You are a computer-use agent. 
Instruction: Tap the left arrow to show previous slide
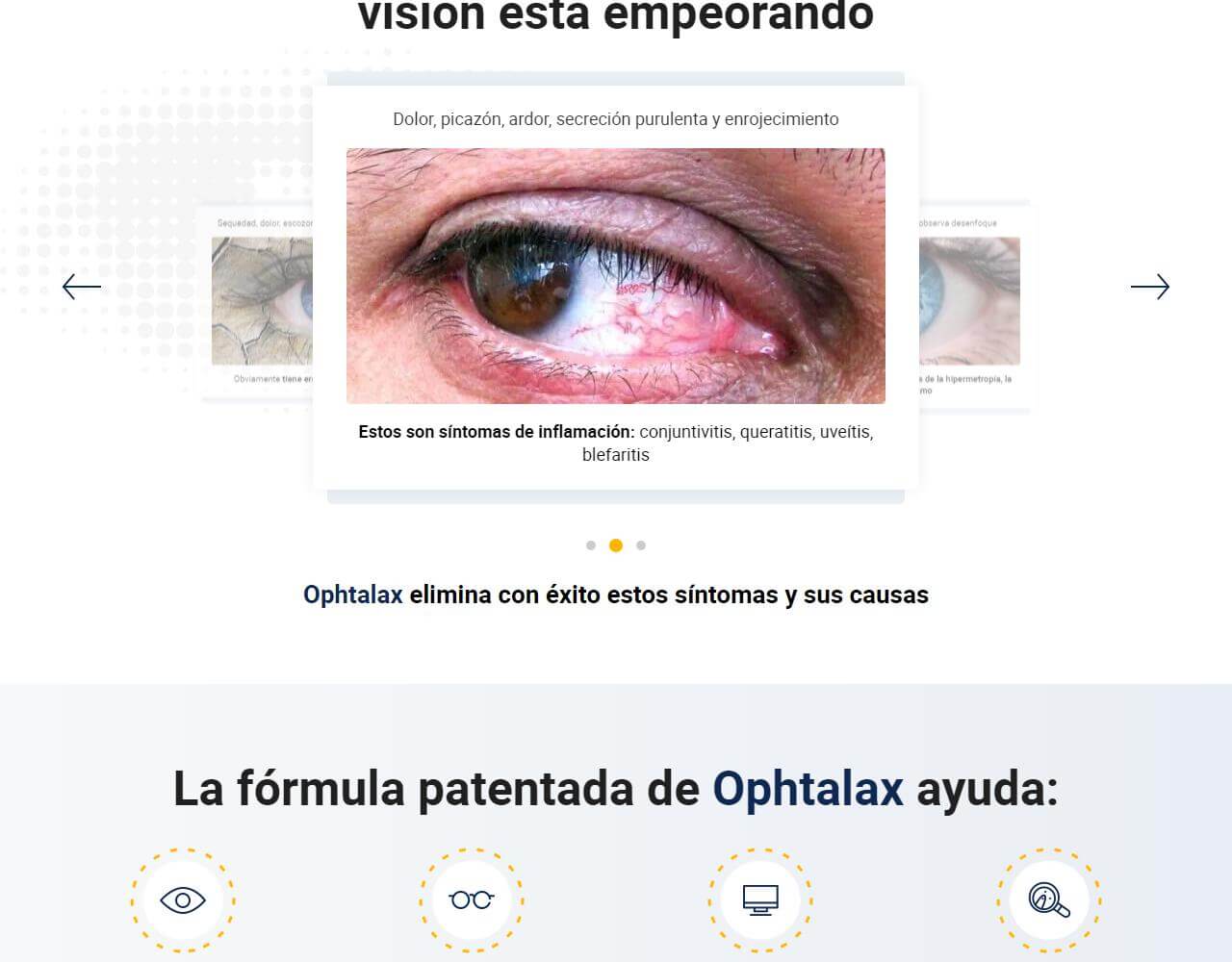pyautogui.click(x=82, y=287)
